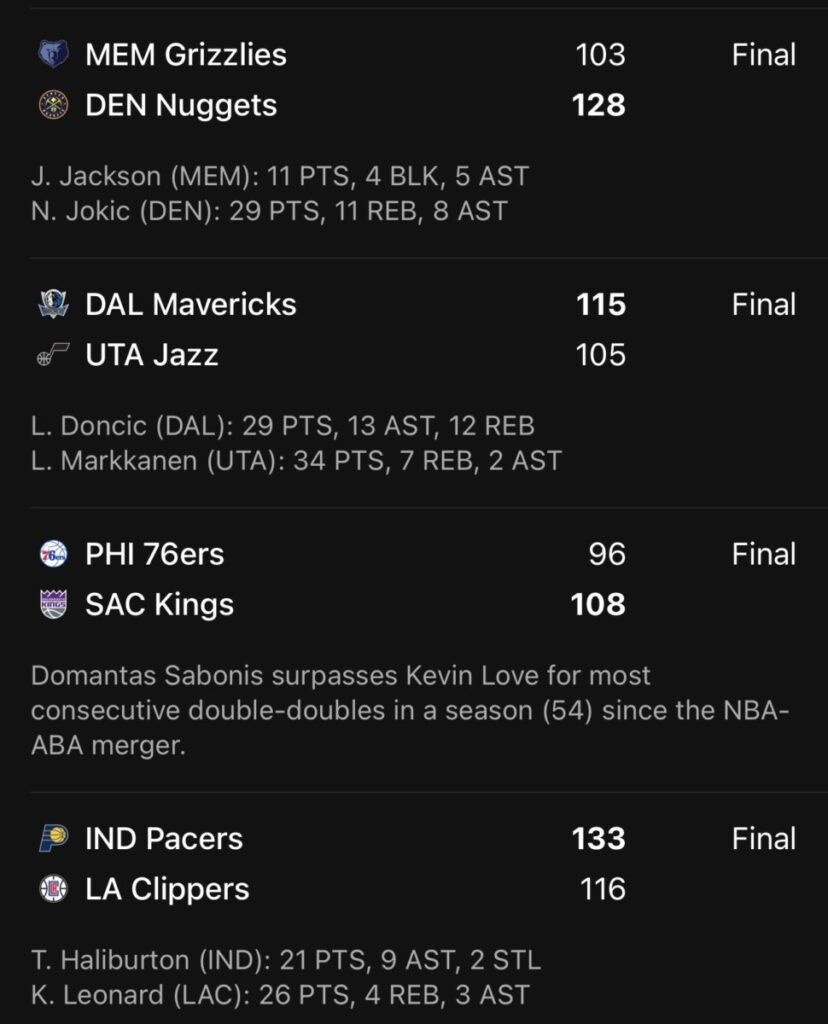The height and width of the screenshot is (1024, 828).
Task: Open the Grizzlies vs Nuggets game
Action: click(x=414, y=80)
